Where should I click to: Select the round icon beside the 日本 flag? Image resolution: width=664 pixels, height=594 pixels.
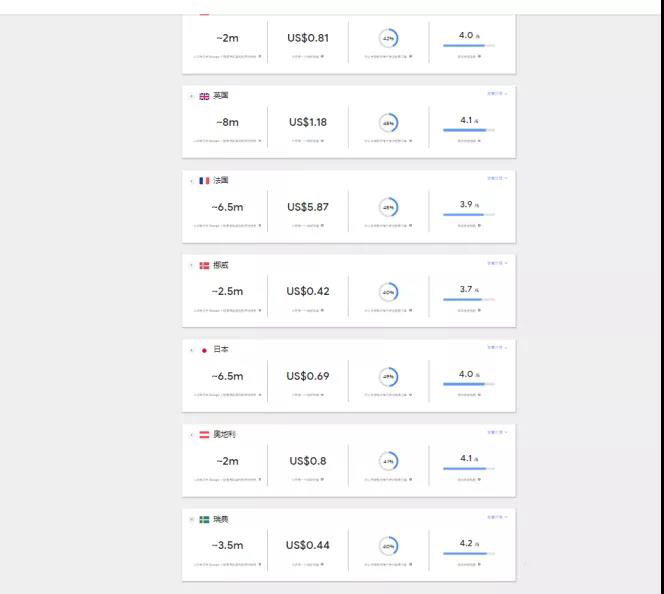(x=192, y=350)
